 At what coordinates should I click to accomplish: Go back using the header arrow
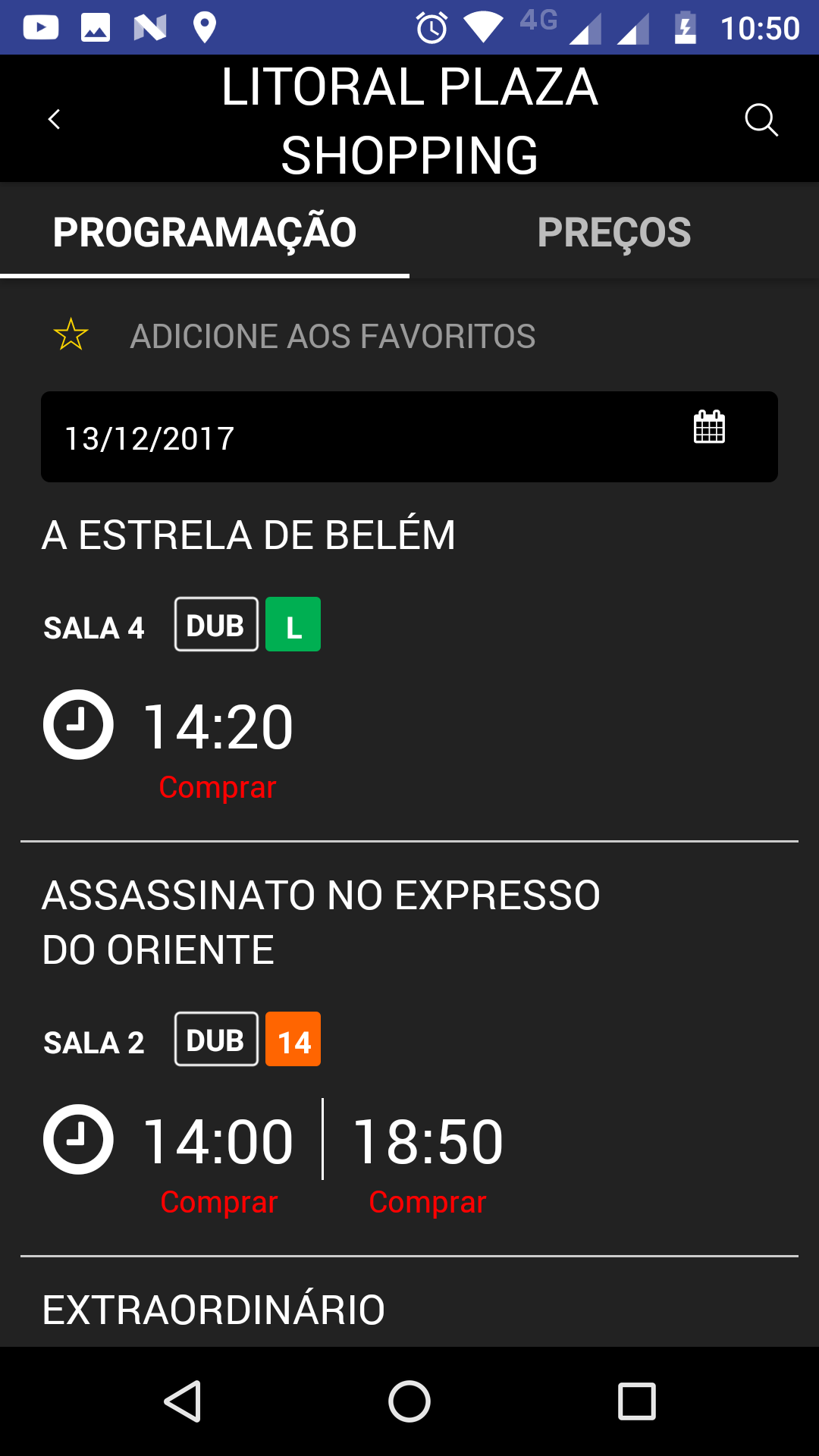click(54, 119)
